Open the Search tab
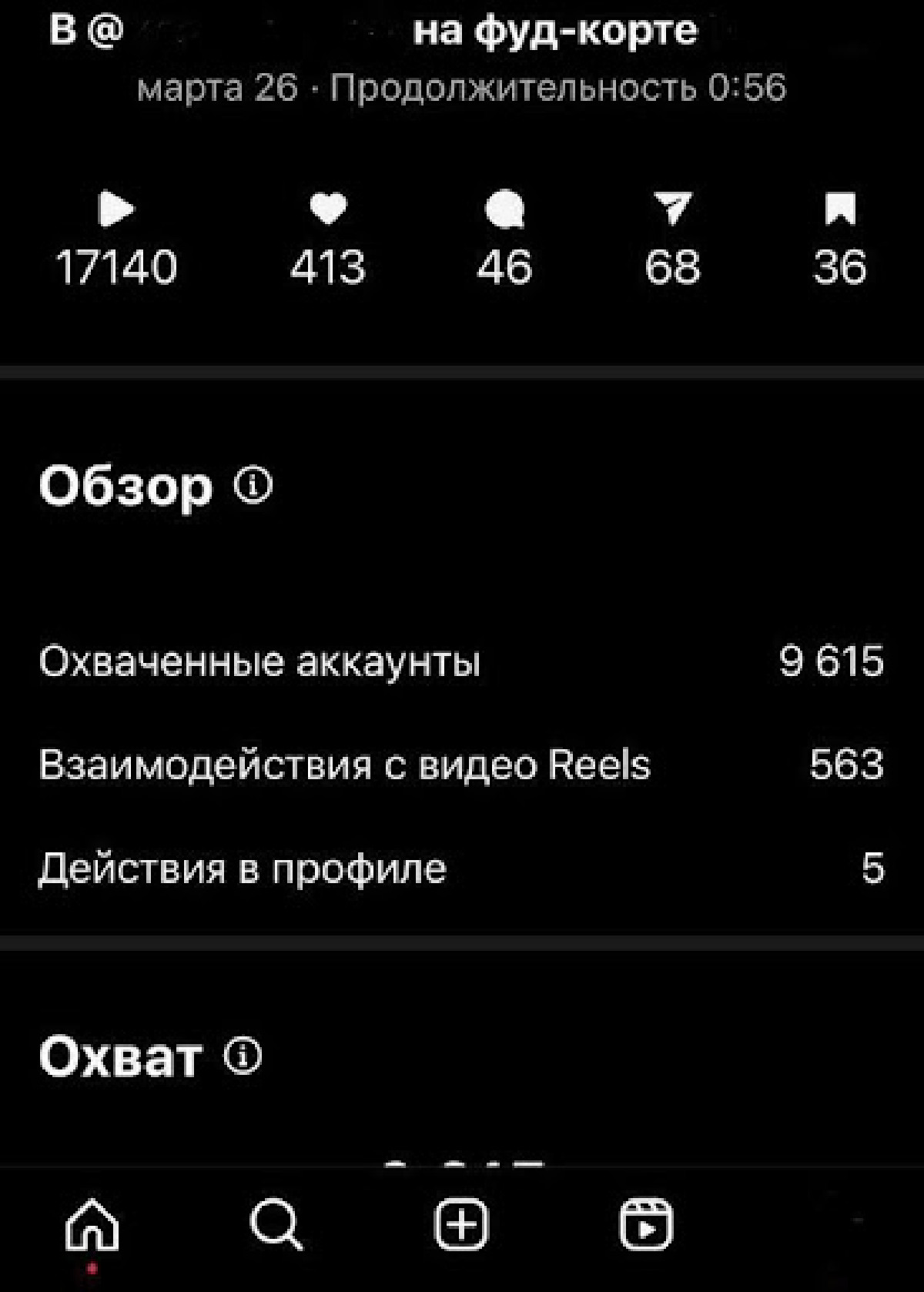 (x=276, y=1223)
